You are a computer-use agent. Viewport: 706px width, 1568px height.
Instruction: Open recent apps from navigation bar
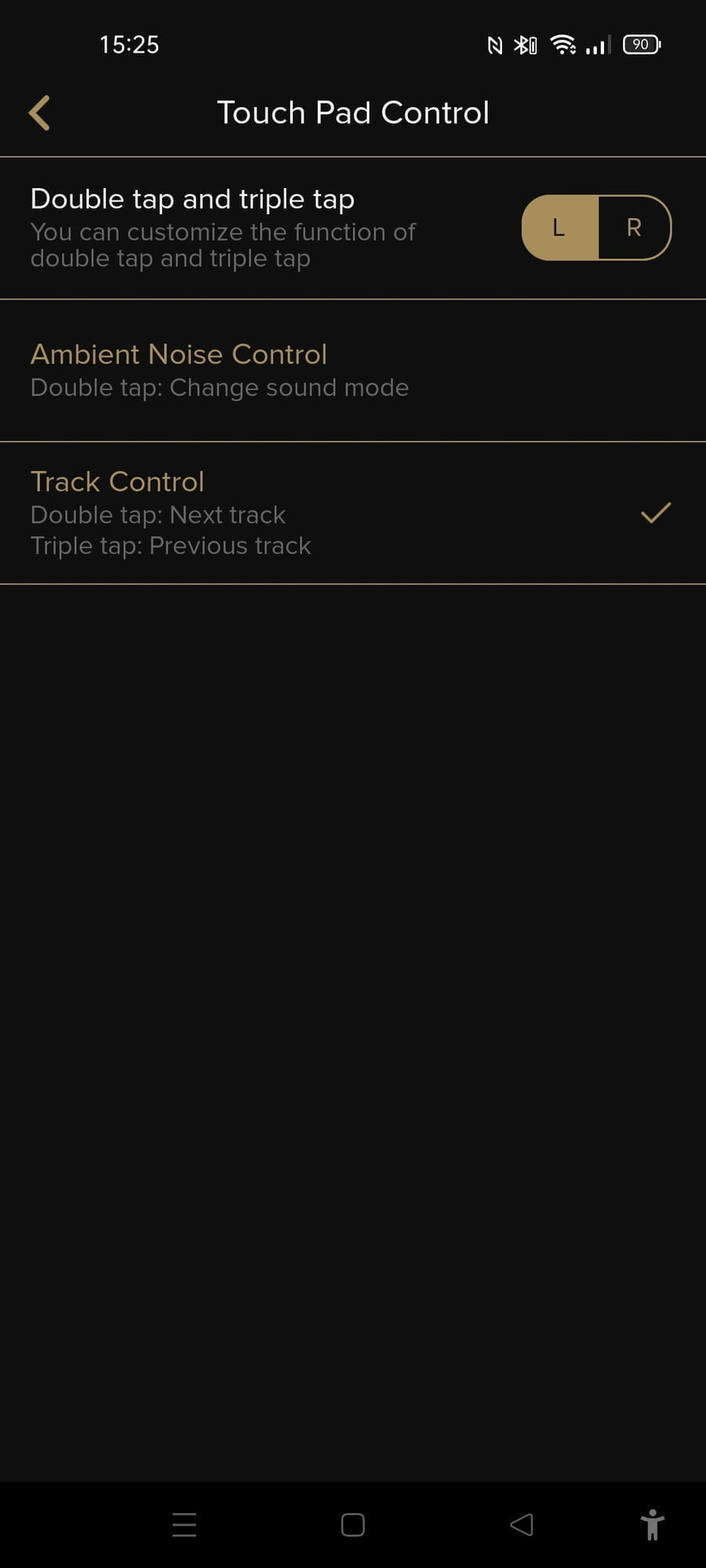184,1524
